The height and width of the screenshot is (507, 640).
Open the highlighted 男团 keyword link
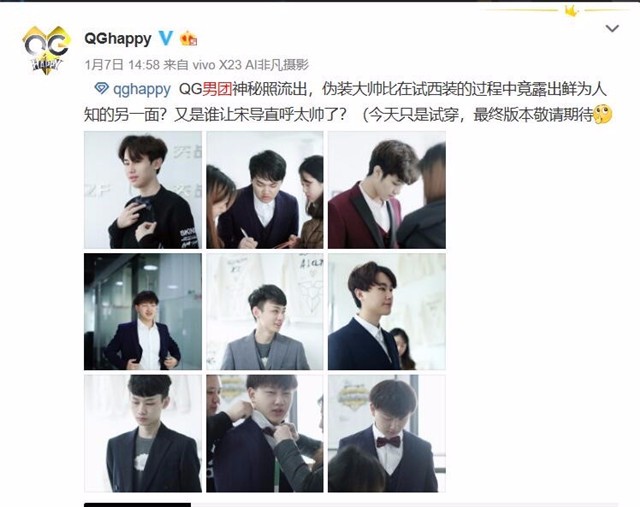(x=217, y=90)
